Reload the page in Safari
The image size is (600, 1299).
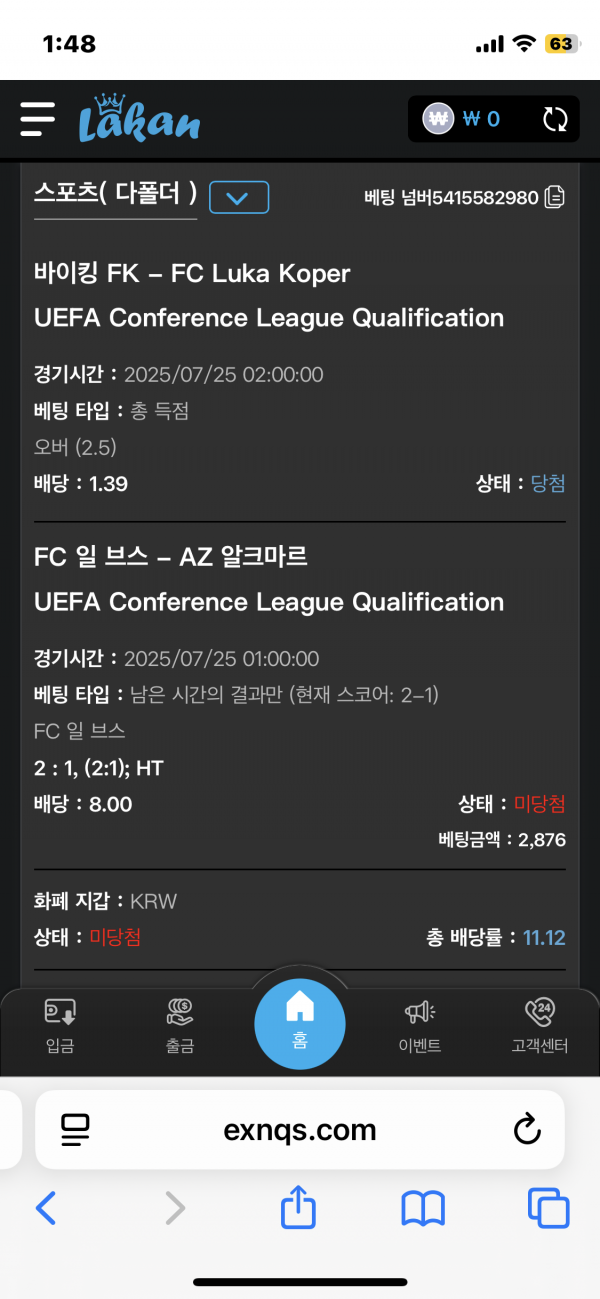[526, 1130]
